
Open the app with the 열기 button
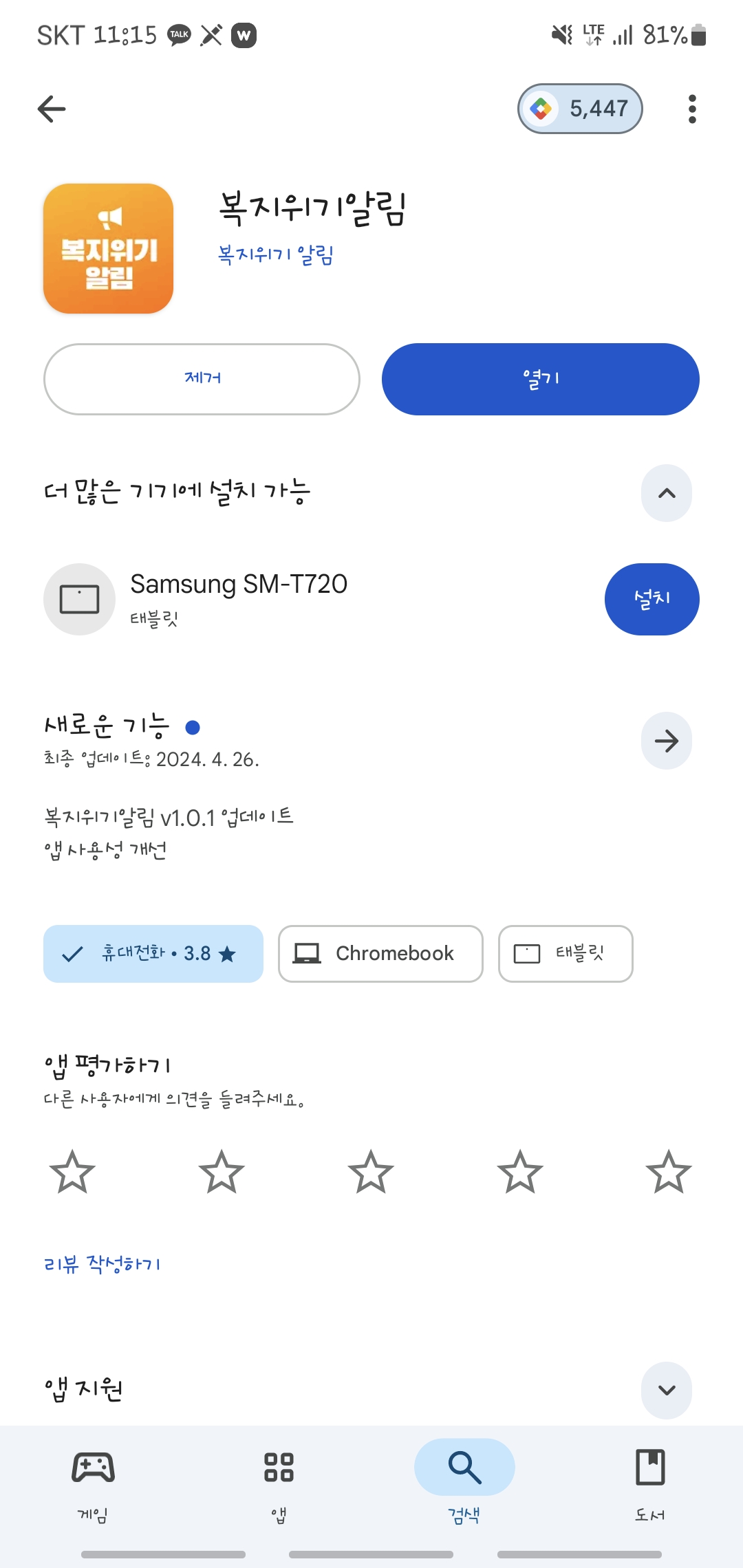click(540, 379)
